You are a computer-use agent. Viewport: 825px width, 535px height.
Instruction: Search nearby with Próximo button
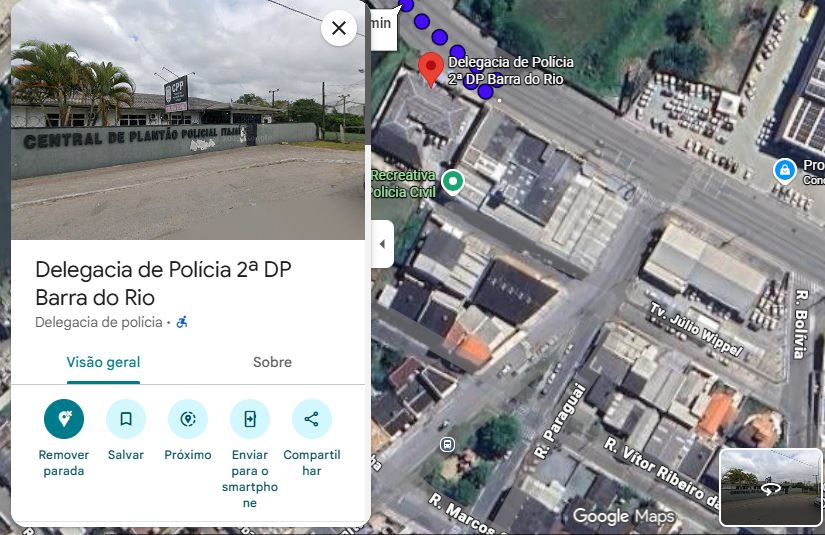(x=188, y=419)
